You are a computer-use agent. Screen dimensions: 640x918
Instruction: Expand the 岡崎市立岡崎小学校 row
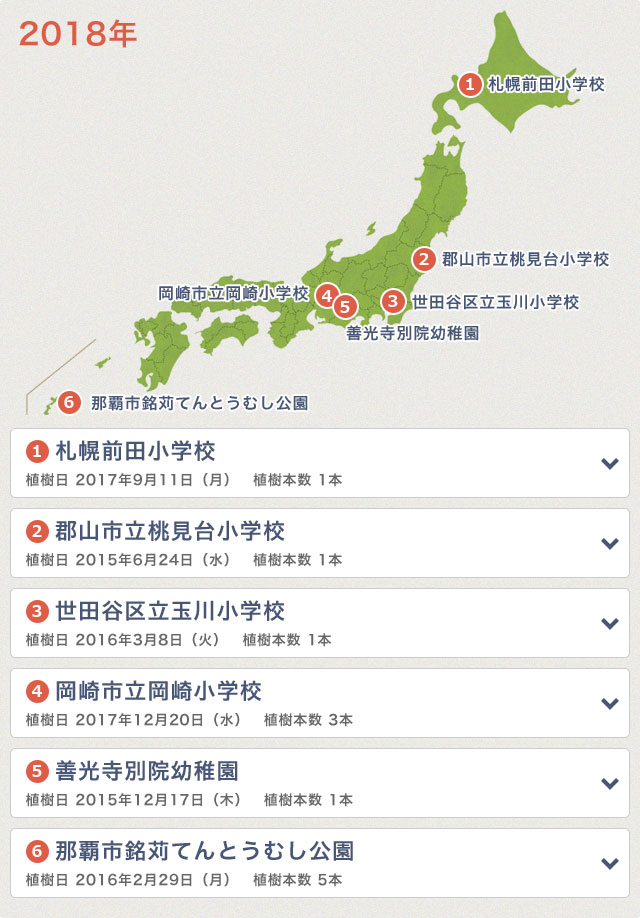(x=610, y=703)
